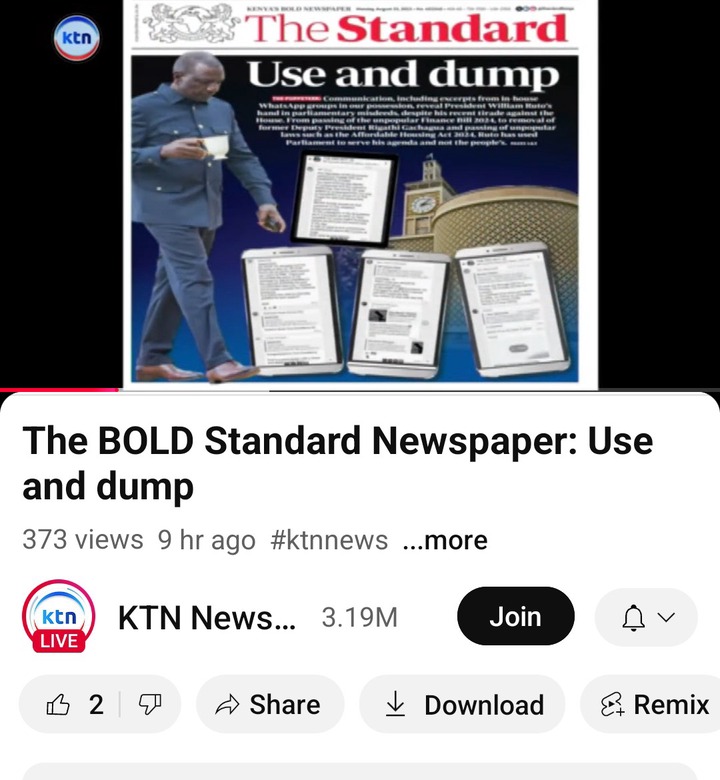720x780 pixels.
Task: Expand the description with ...more
Action: click(445, 541)
